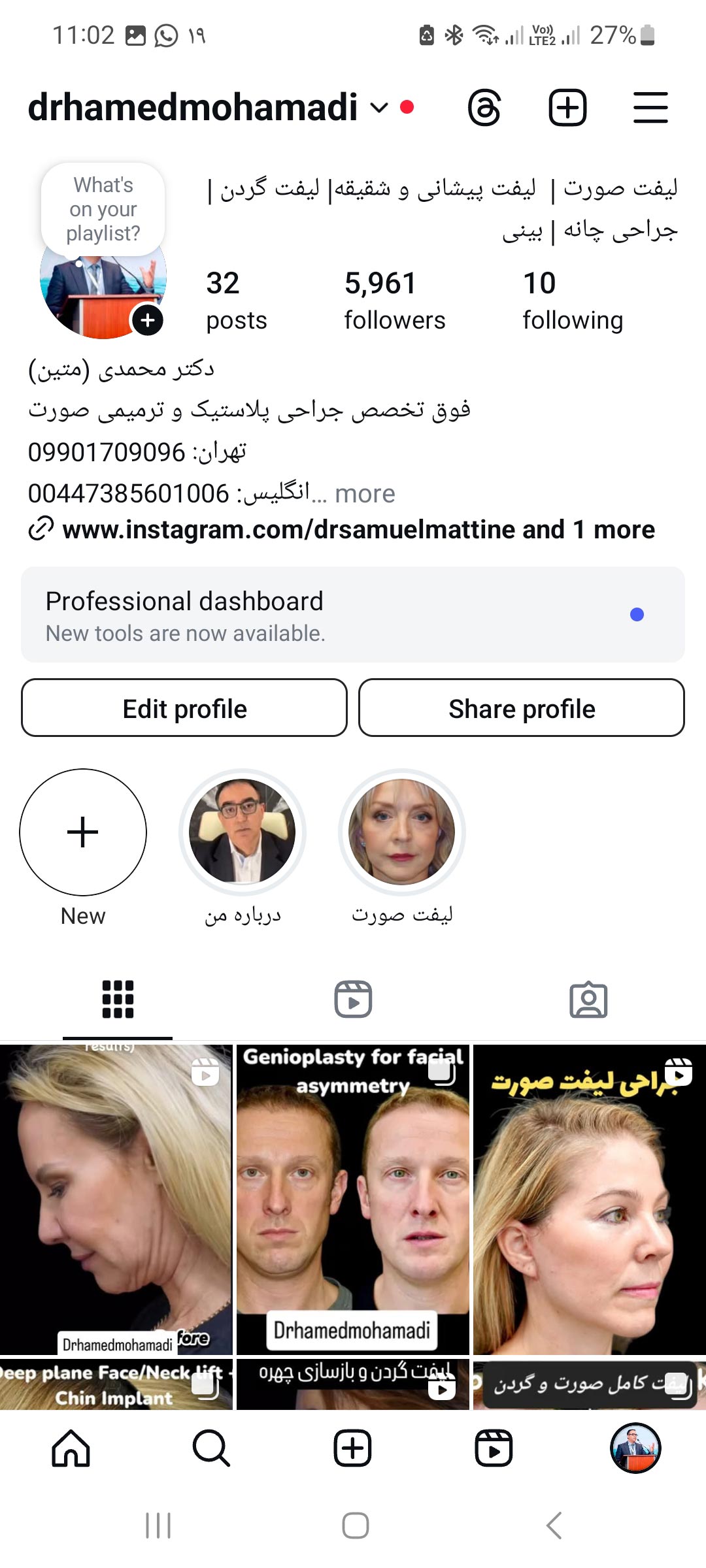Screen dimensions: 706x1568
Task: Open the Home feed icon
Action: coord(71,1449)
